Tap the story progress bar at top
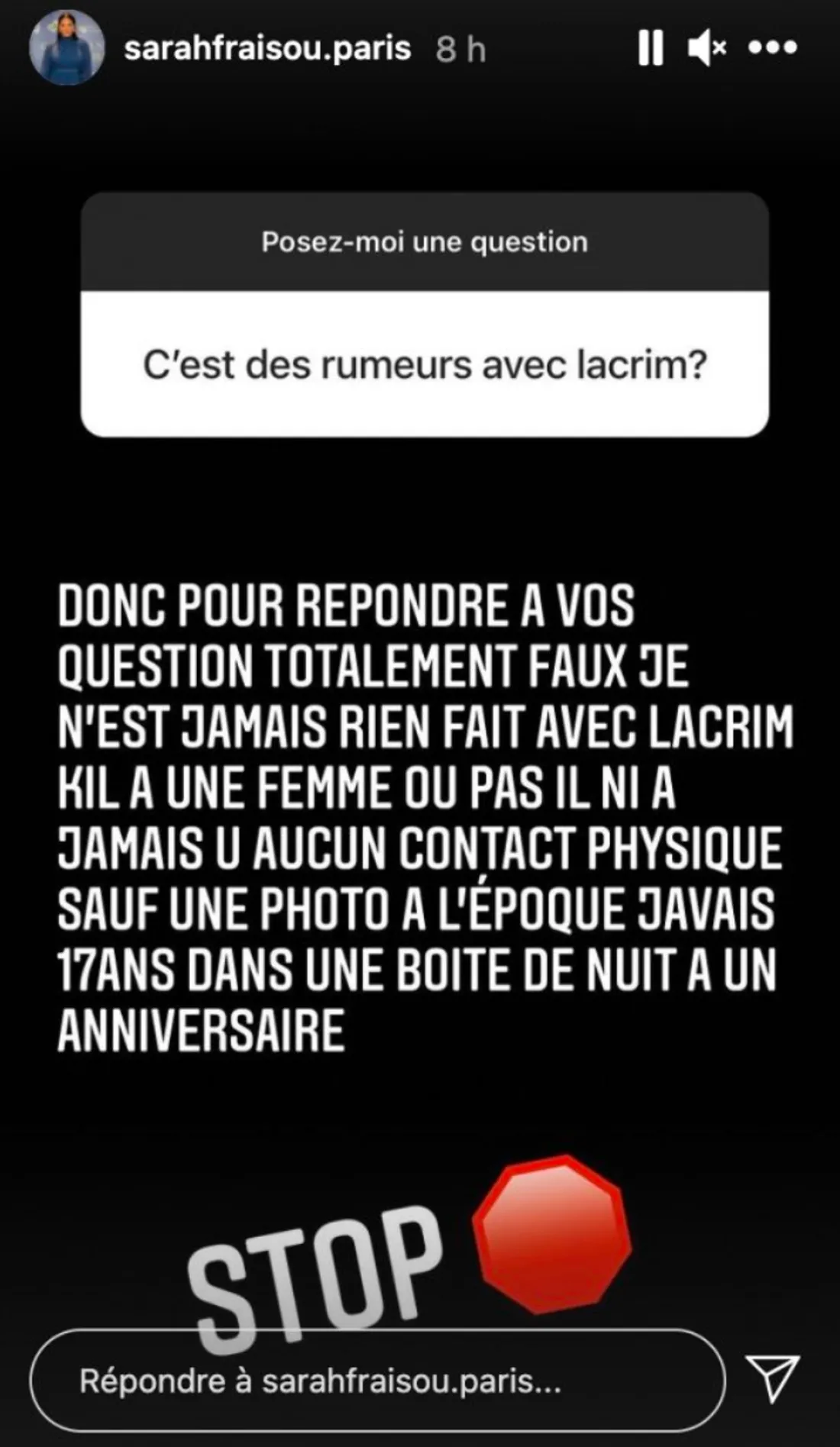 pos(420,6)
